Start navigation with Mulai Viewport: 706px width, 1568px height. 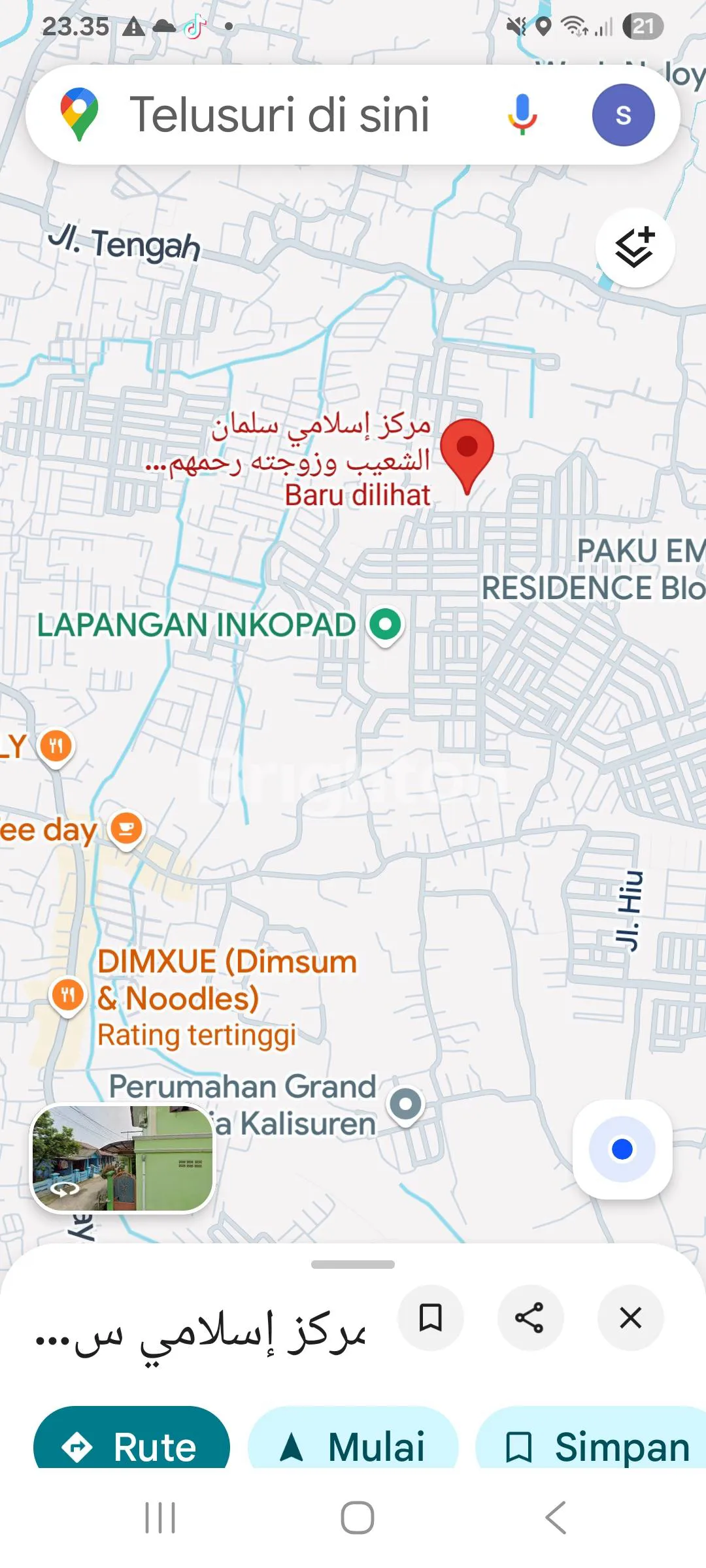353,1445
